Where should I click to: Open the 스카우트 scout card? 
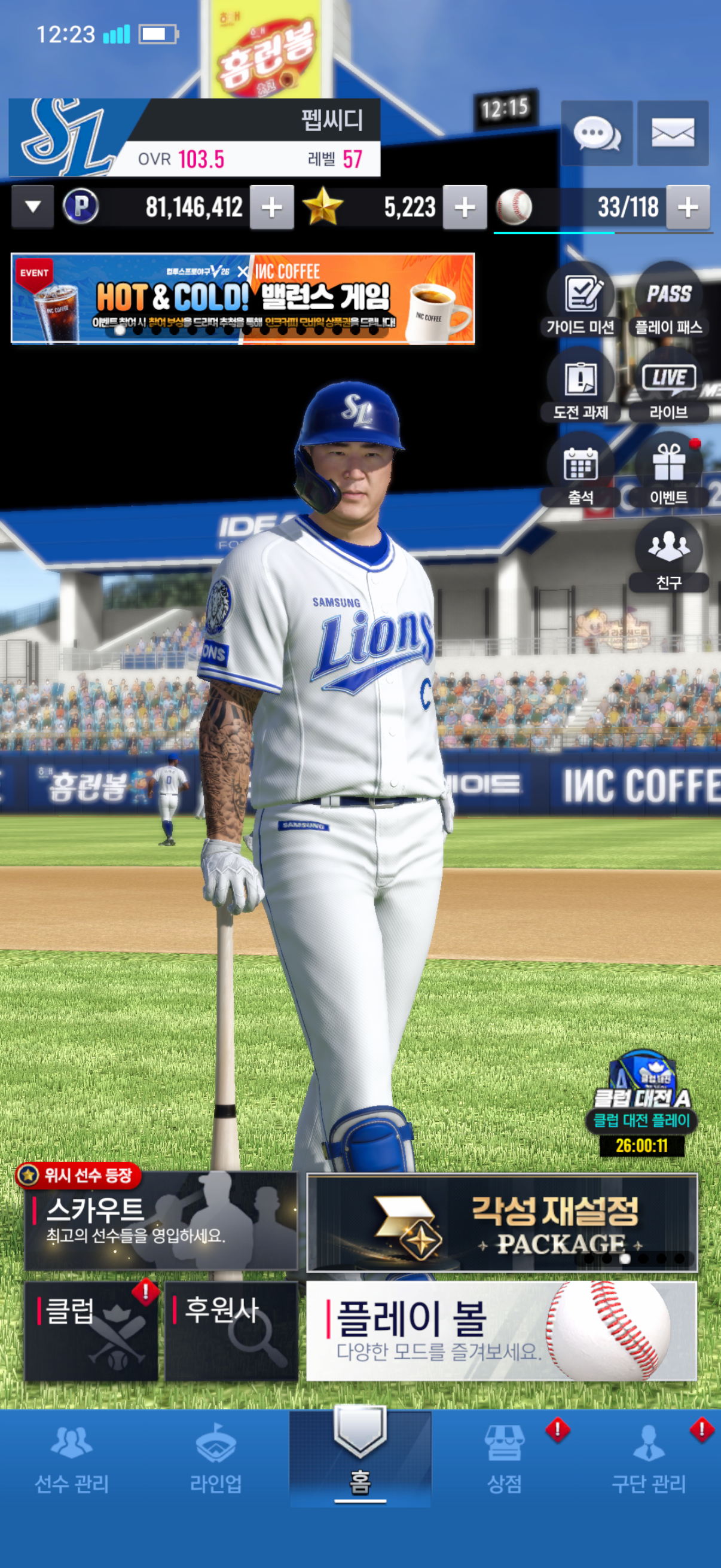click(x=161, y=1221)
